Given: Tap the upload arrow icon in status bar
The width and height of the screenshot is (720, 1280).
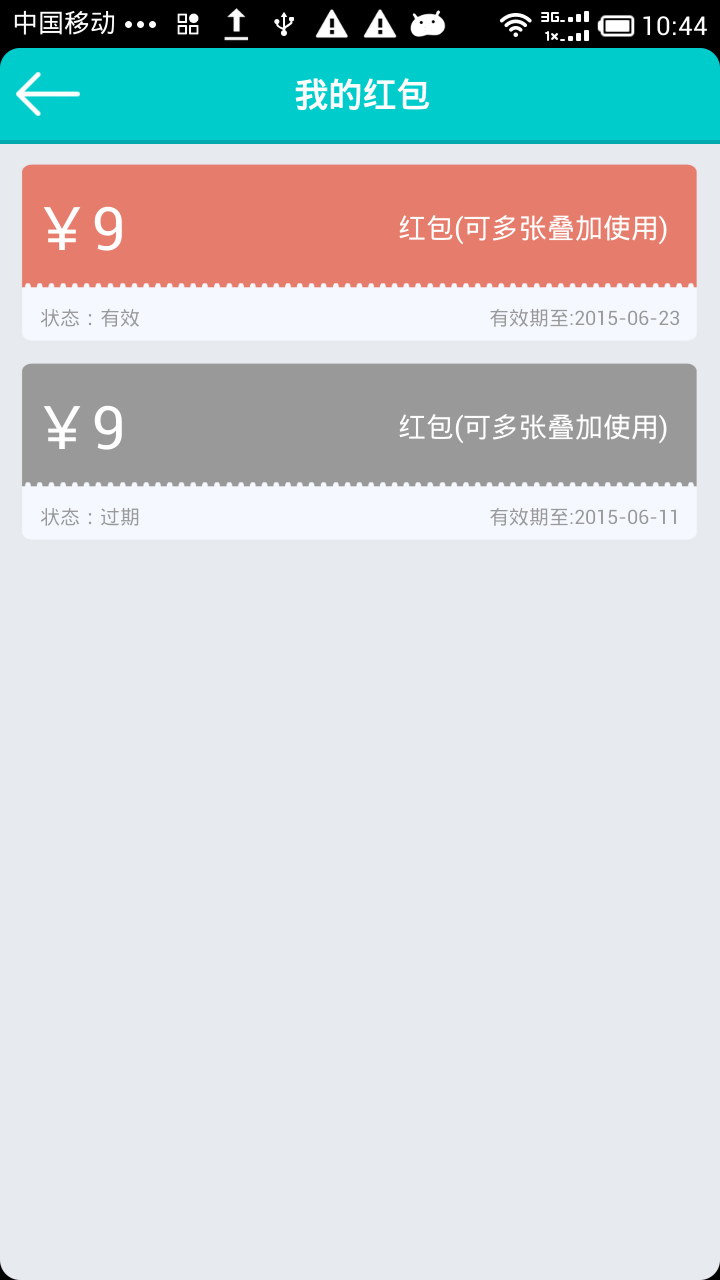Looking at the screenshot, I should pos(237,23).
